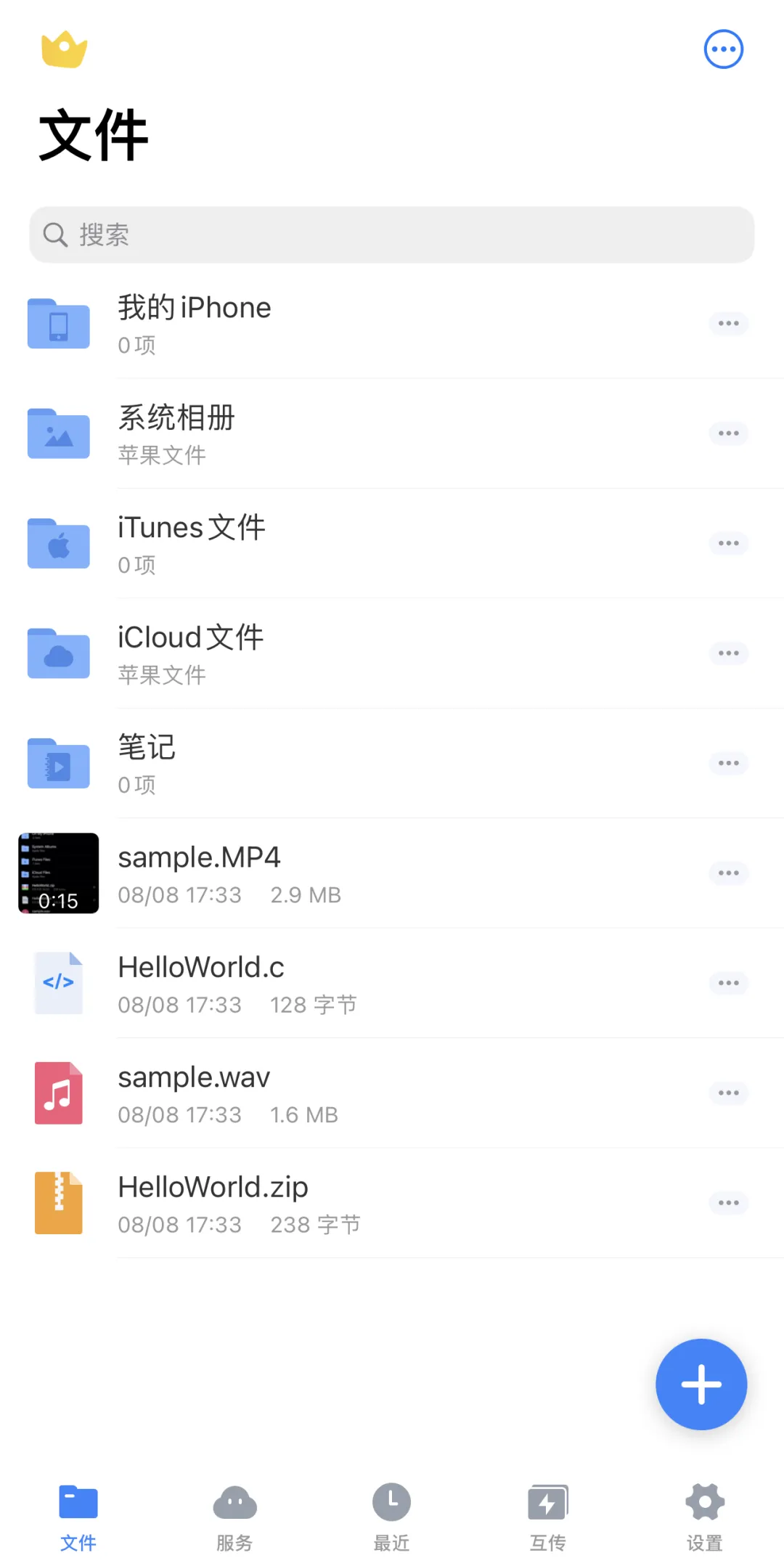Open the top-right more options menu
The height and width of the screenshot is (1566, 784).
(x=723, y=49)
